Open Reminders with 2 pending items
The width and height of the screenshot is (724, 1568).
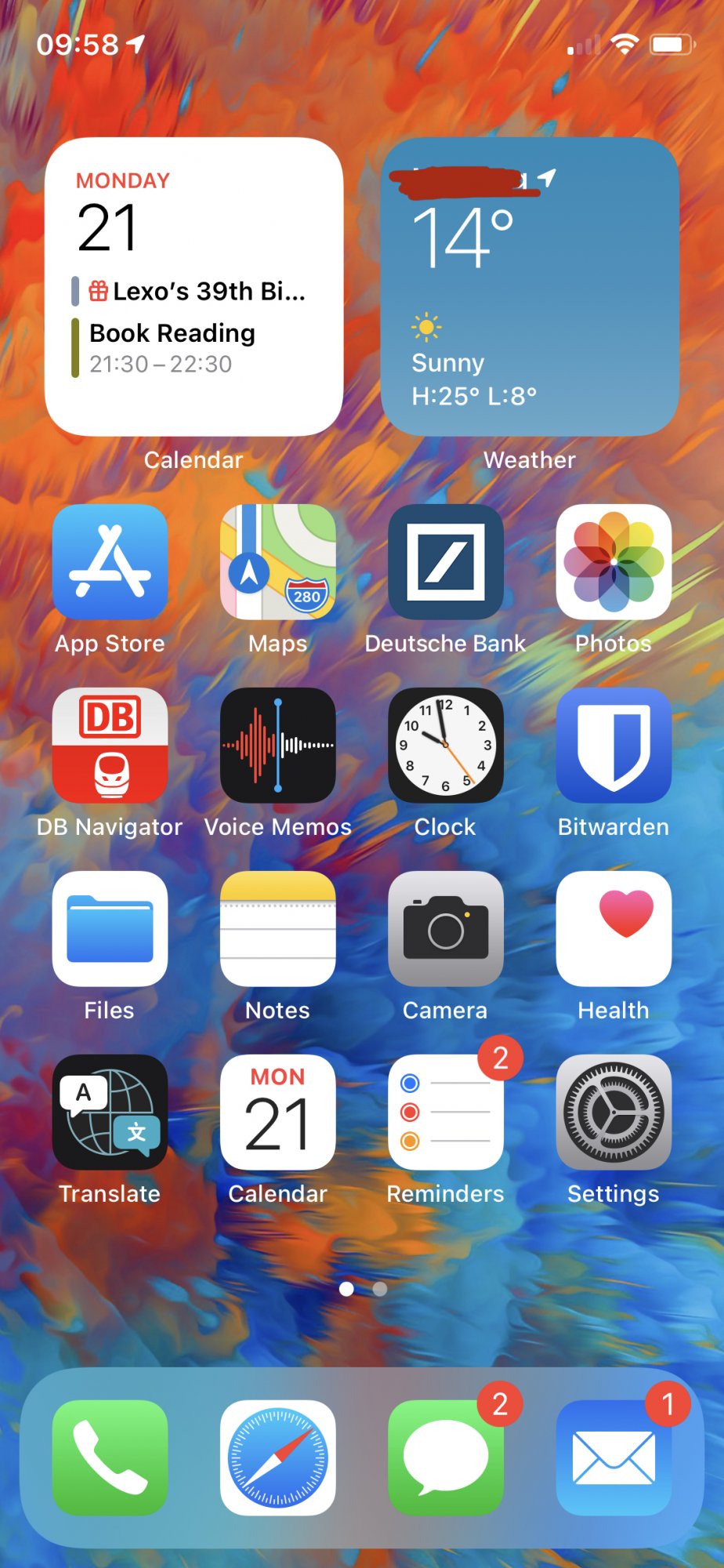(x=445, y=1112)
